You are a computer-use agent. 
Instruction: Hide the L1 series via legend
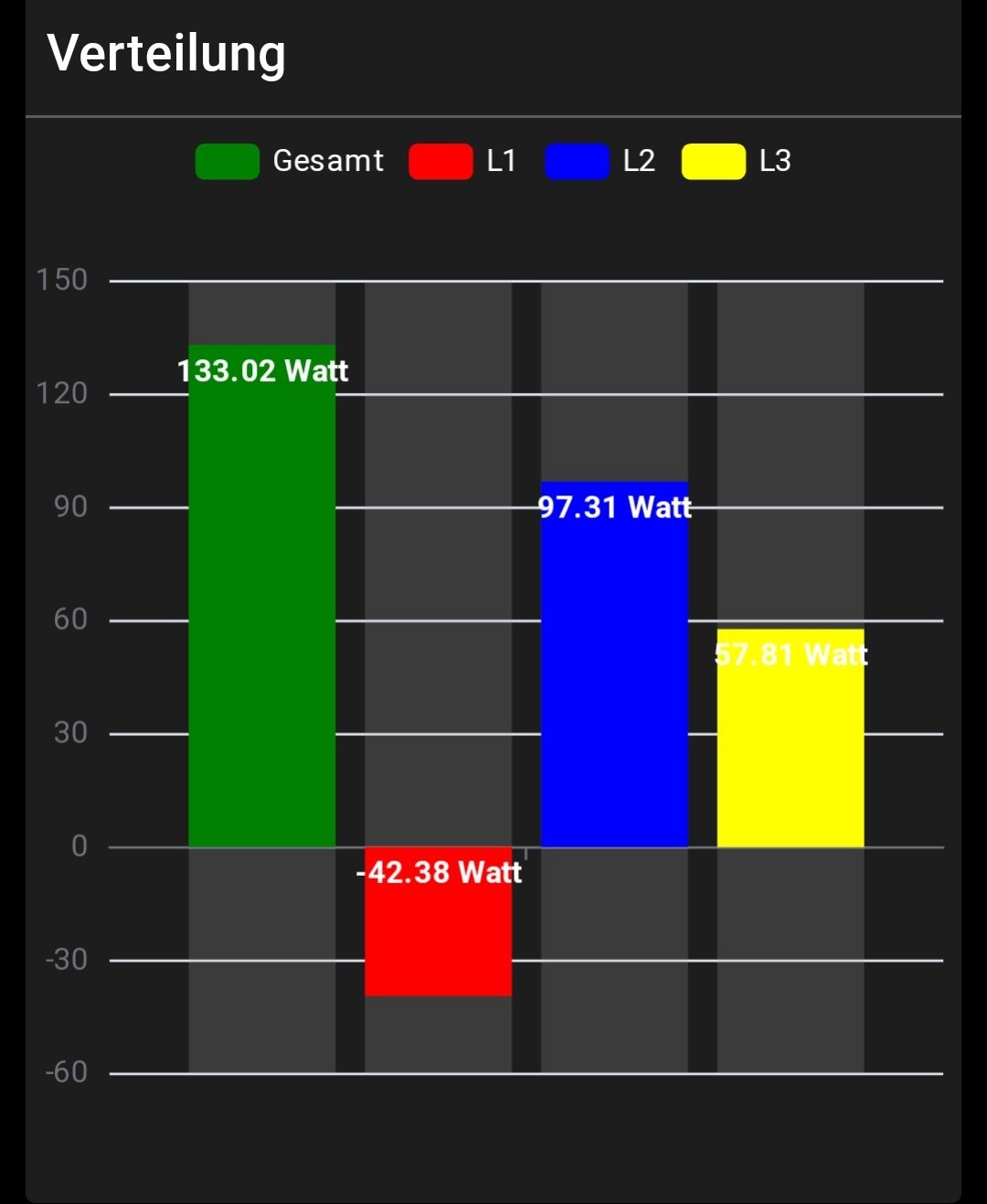tap(463, 162)
